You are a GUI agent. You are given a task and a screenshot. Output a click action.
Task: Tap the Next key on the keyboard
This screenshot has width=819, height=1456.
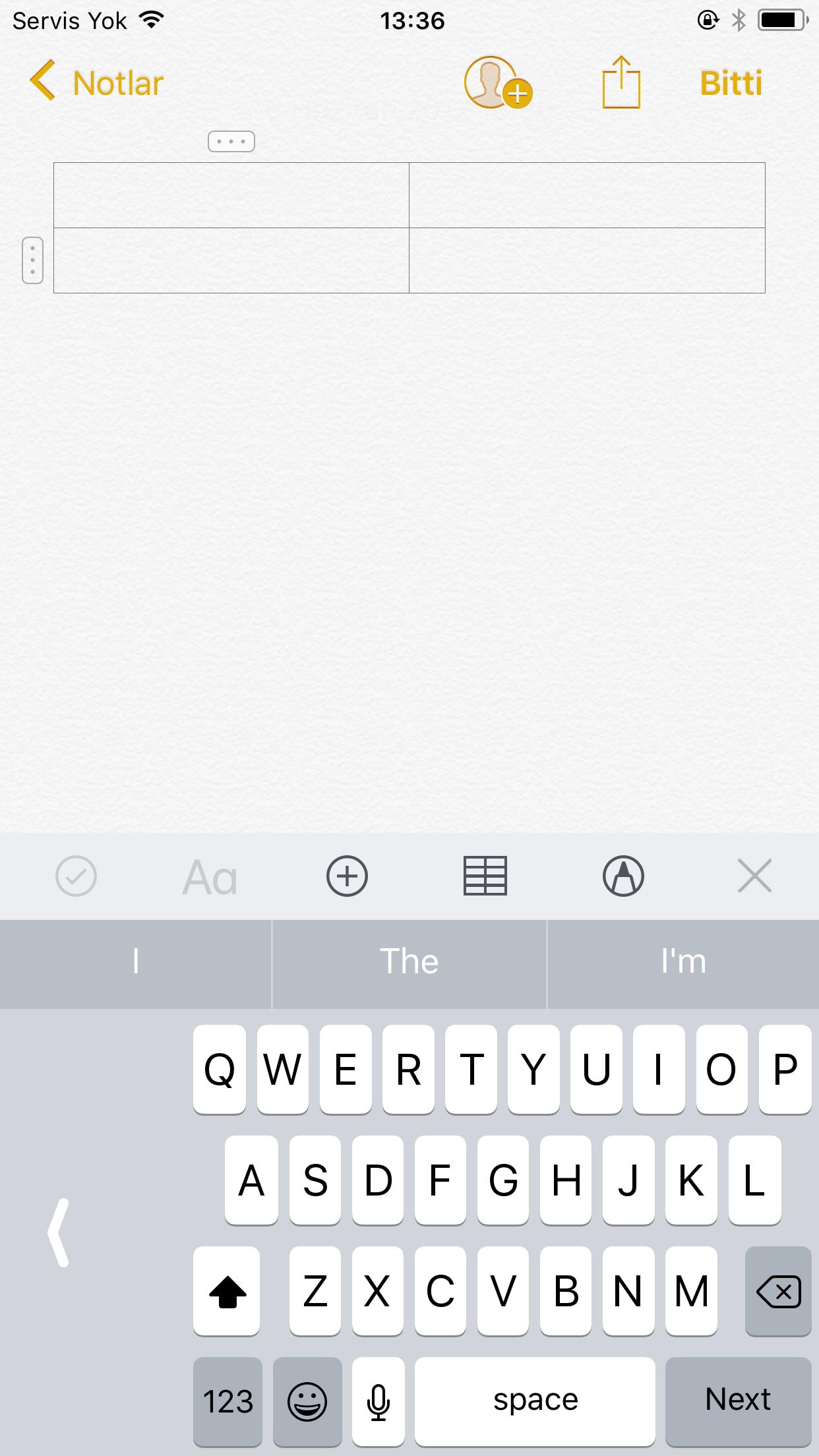(x=738, y=1401)
